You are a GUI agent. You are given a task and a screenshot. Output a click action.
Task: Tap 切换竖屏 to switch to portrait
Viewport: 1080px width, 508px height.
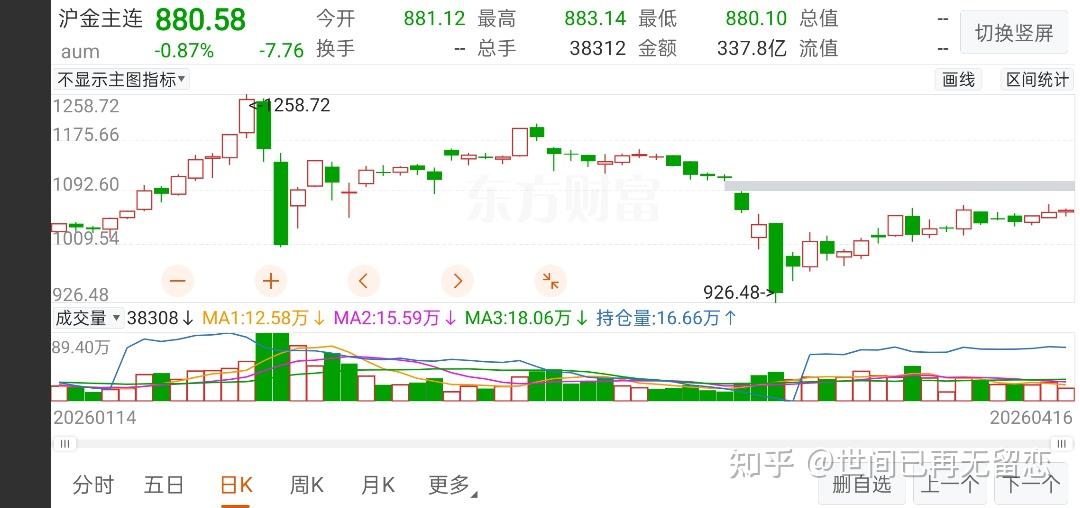(x=1015, y=32)
